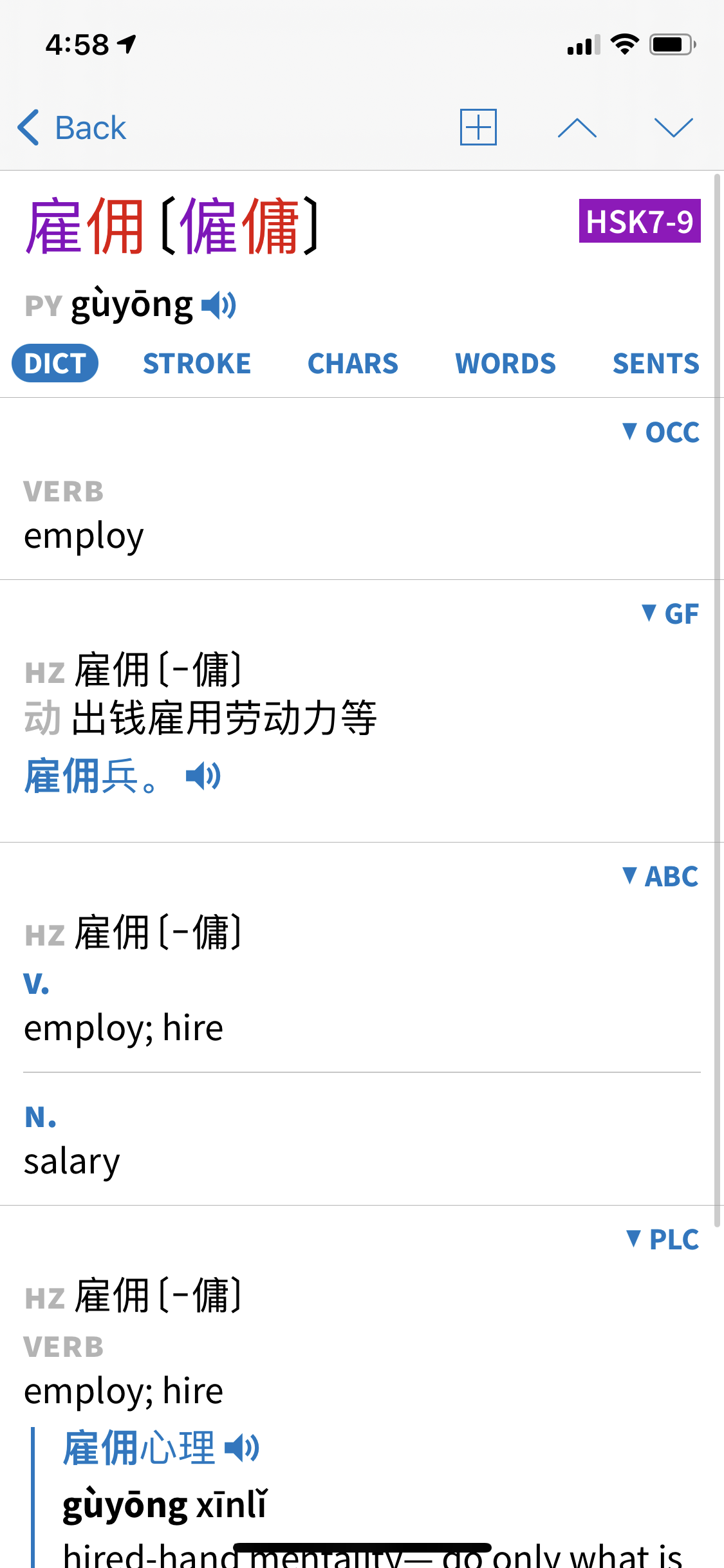Jump to previous entry with up chevron
The height and width of the screenshot is (1568, 724).
pyautogui.click(x=577, y=127)
